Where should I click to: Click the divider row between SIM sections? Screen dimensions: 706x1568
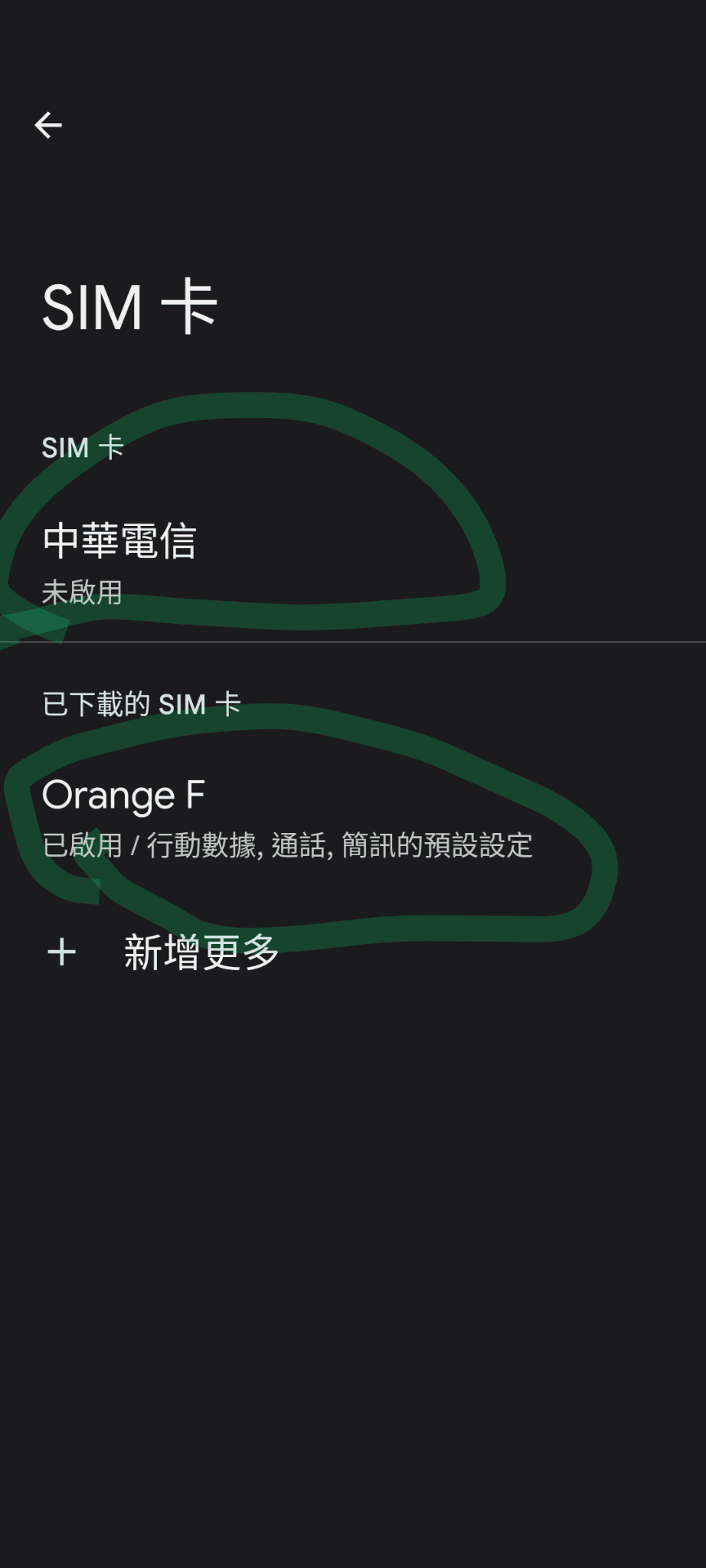[353, 645]
